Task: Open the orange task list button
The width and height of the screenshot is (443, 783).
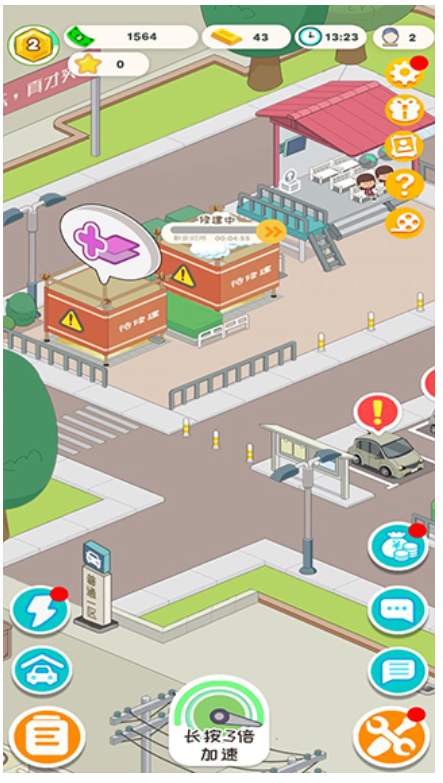Action: [x=47, y=737]
